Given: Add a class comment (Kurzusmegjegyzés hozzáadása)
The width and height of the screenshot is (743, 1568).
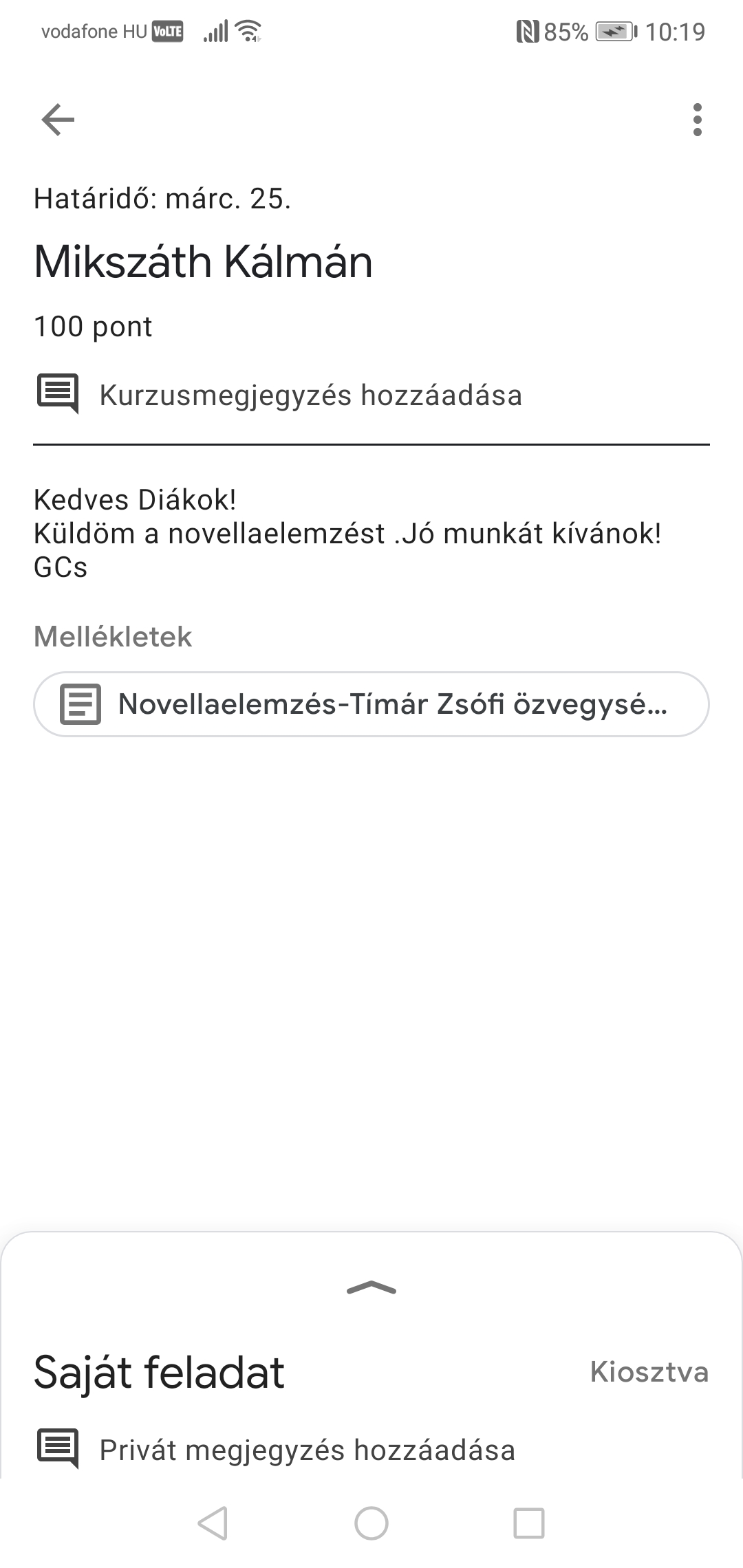Looking at the screenshot, I should click(x=310, y=395).
